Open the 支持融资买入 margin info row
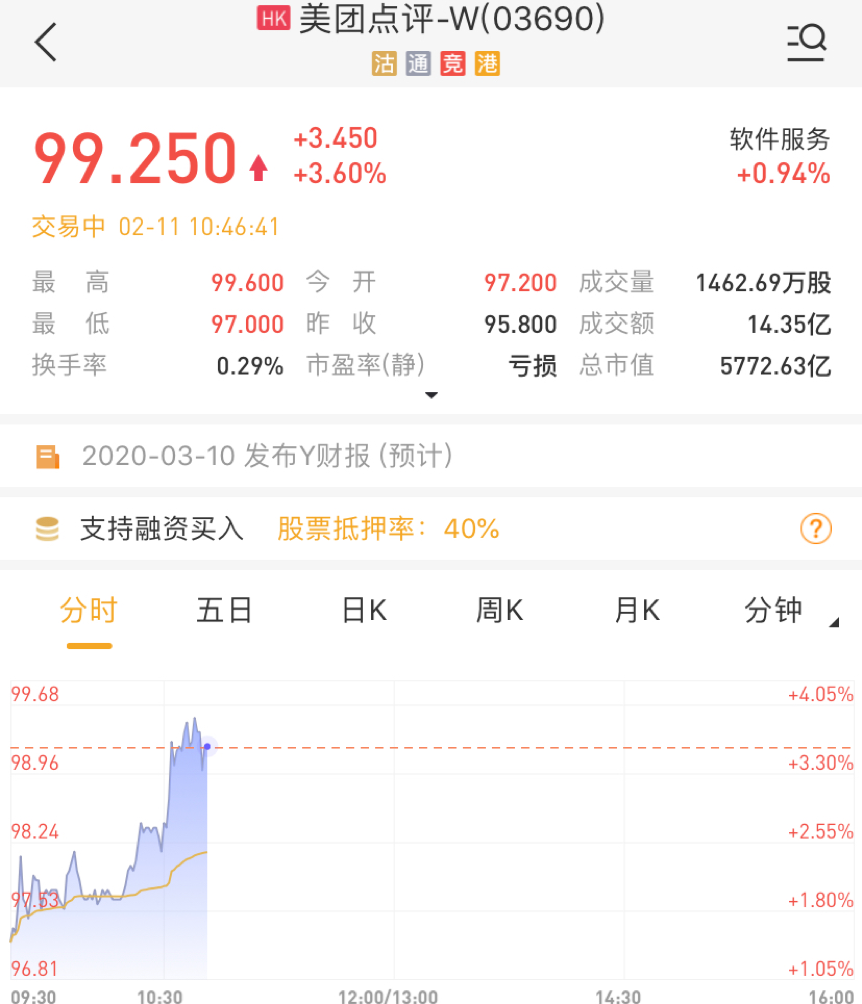The height and width of the screenshot is (1004, 862). point(162,528)
